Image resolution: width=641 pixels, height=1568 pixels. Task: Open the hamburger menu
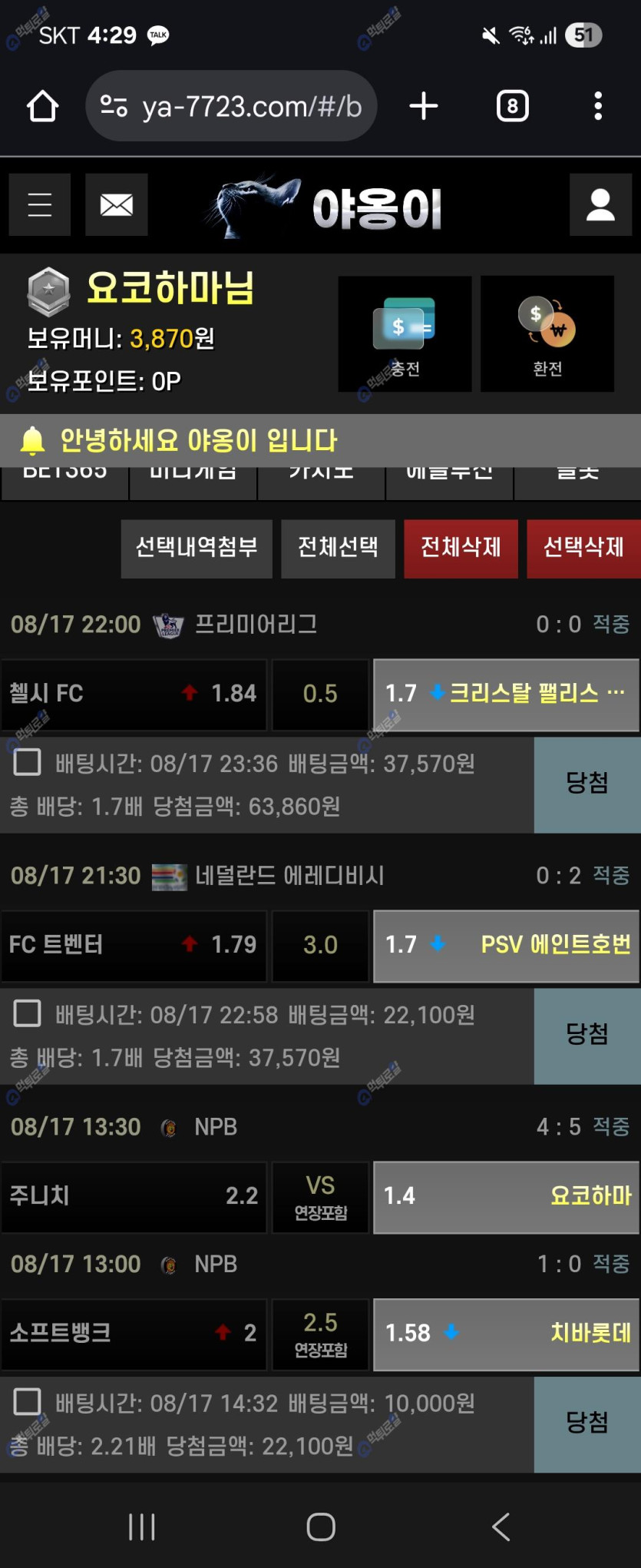click(x=40, y=205)
